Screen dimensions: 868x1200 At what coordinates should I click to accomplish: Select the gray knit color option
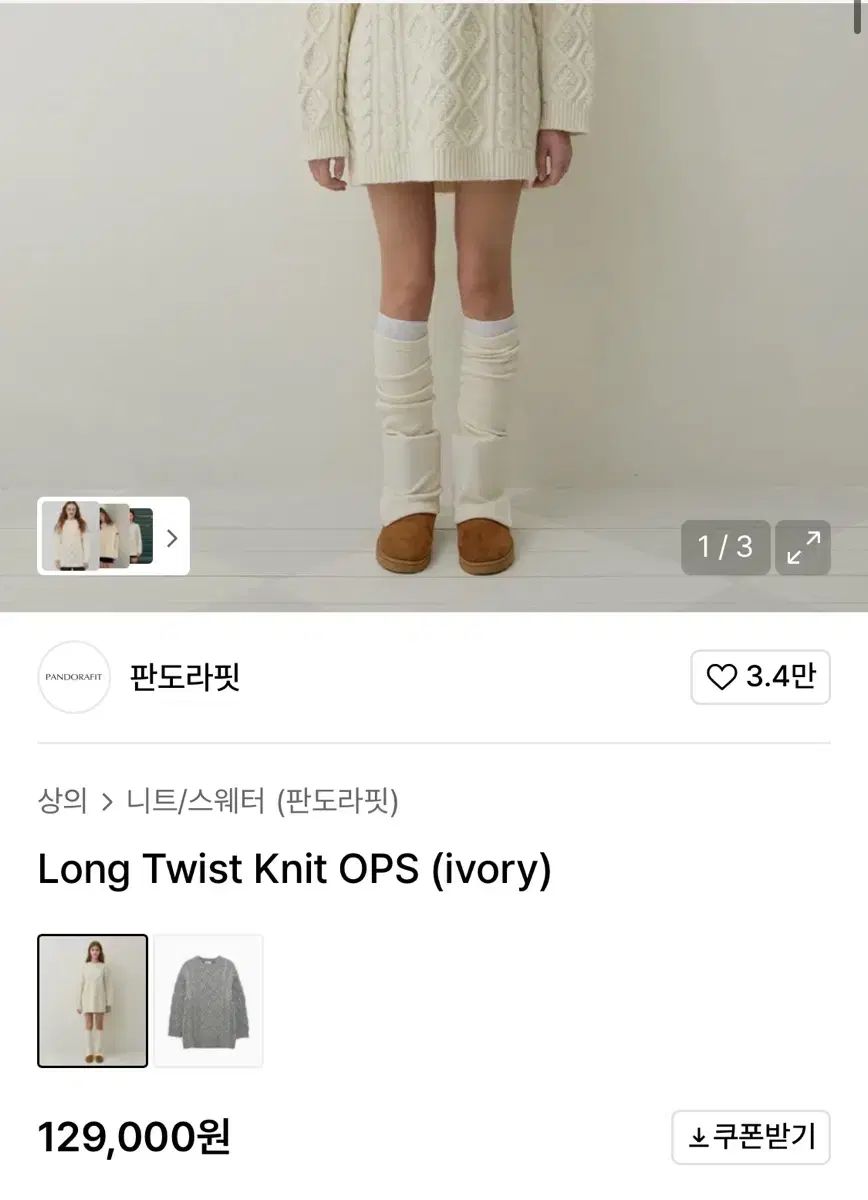[208, 1000]
